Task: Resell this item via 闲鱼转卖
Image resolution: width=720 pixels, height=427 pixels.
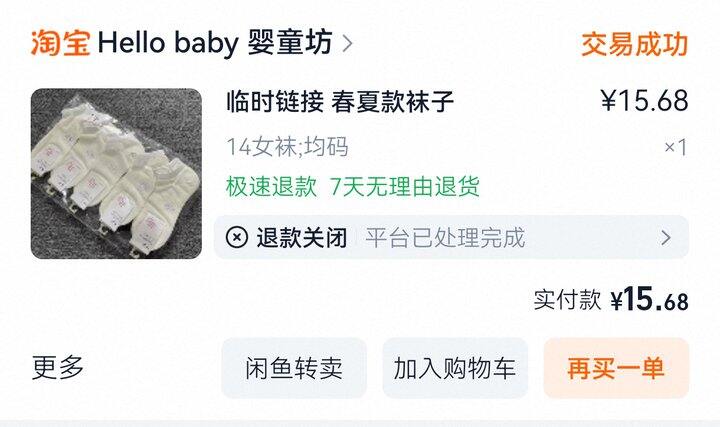Action: tap(294, 368)
